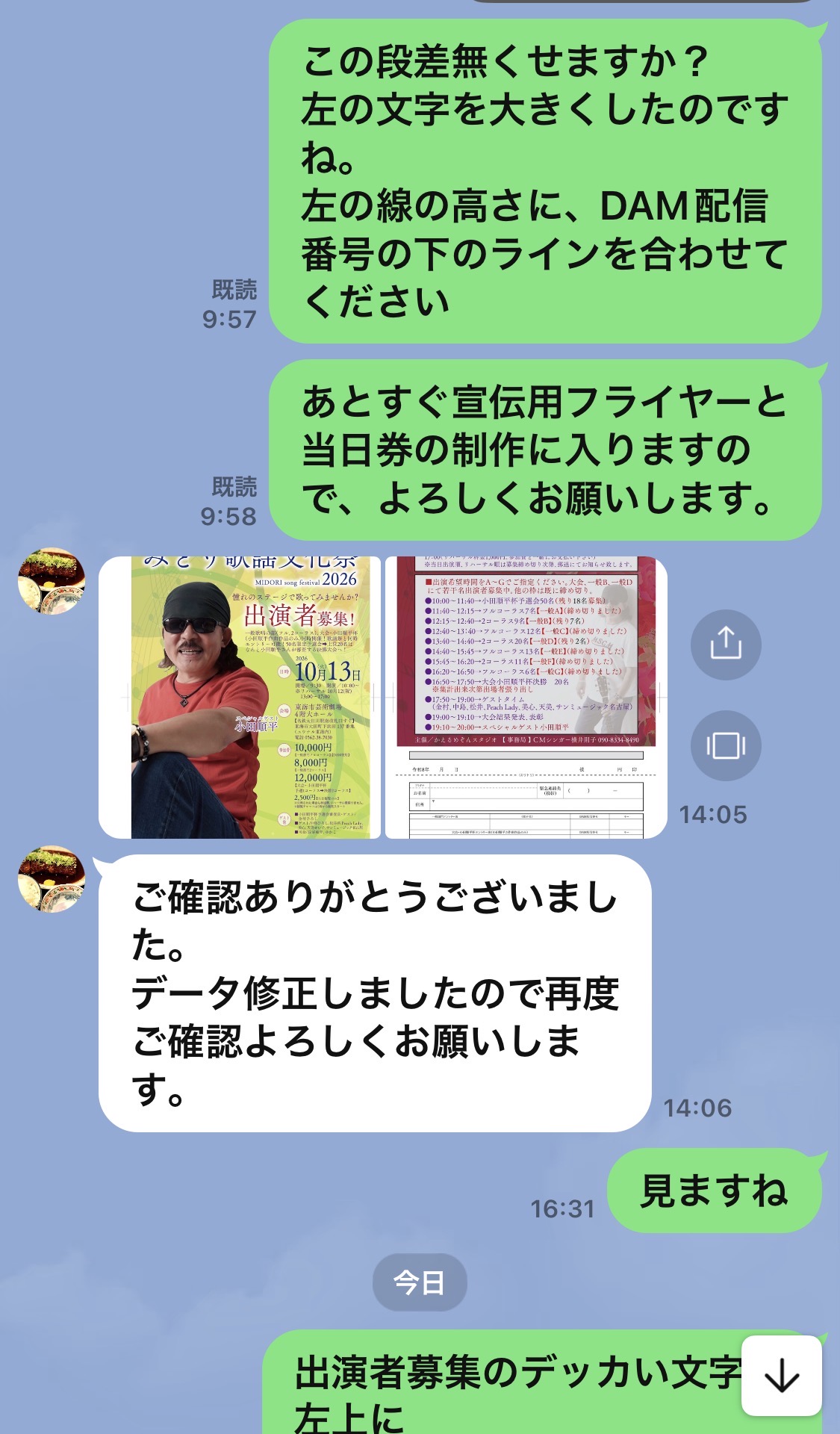Share the received images
Image resolution: width=840 pixels, height=1434 pixels.
(x=725, y=645)
